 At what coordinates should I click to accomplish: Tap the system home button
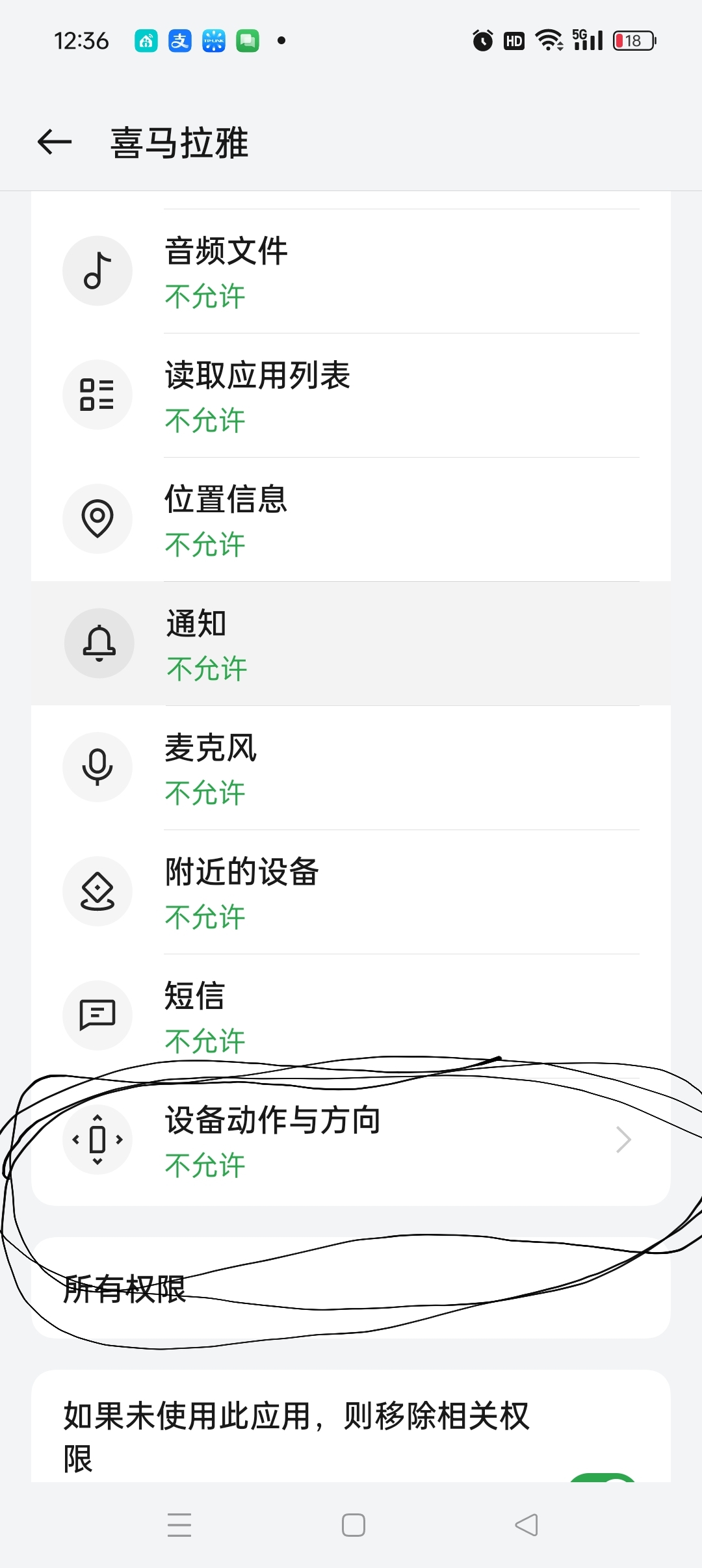point(353,1525)
